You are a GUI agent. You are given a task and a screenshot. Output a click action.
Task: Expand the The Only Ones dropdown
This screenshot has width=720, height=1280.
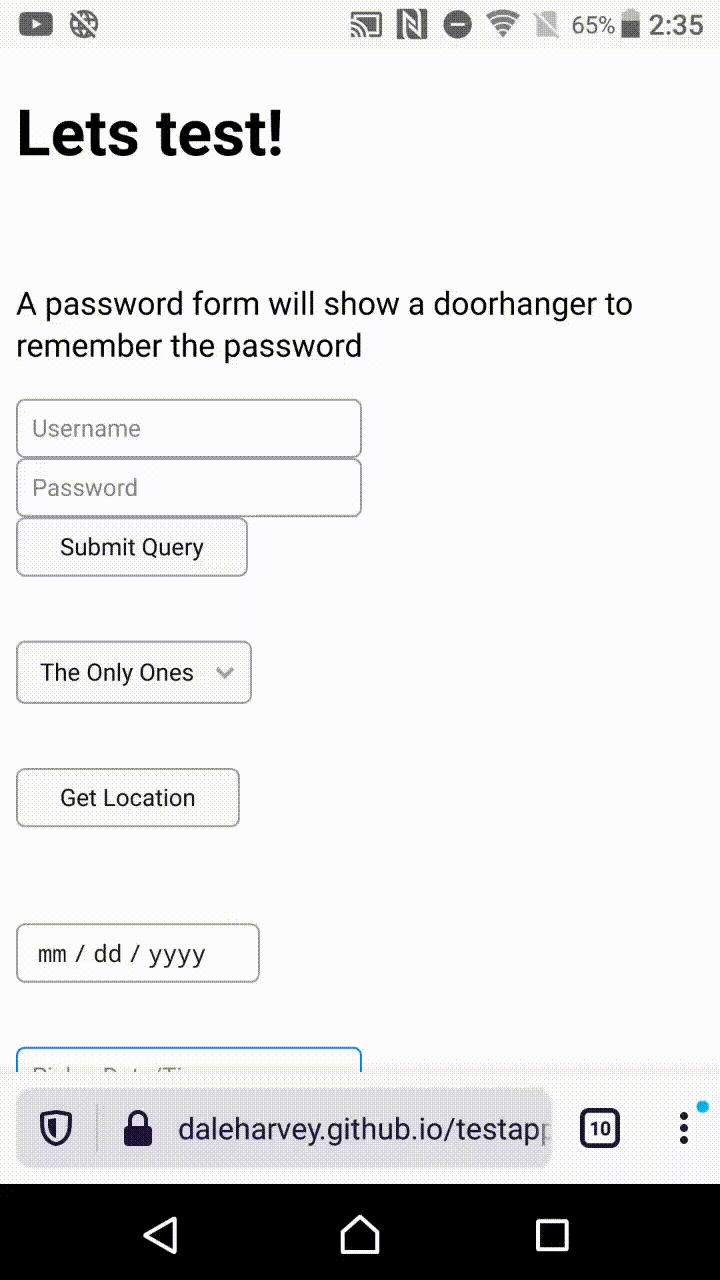[x=134, y=672]
